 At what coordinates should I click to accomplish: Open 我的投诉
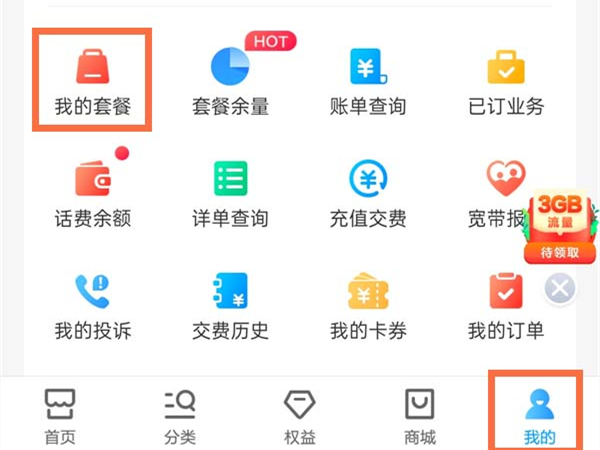click(93, 304)
